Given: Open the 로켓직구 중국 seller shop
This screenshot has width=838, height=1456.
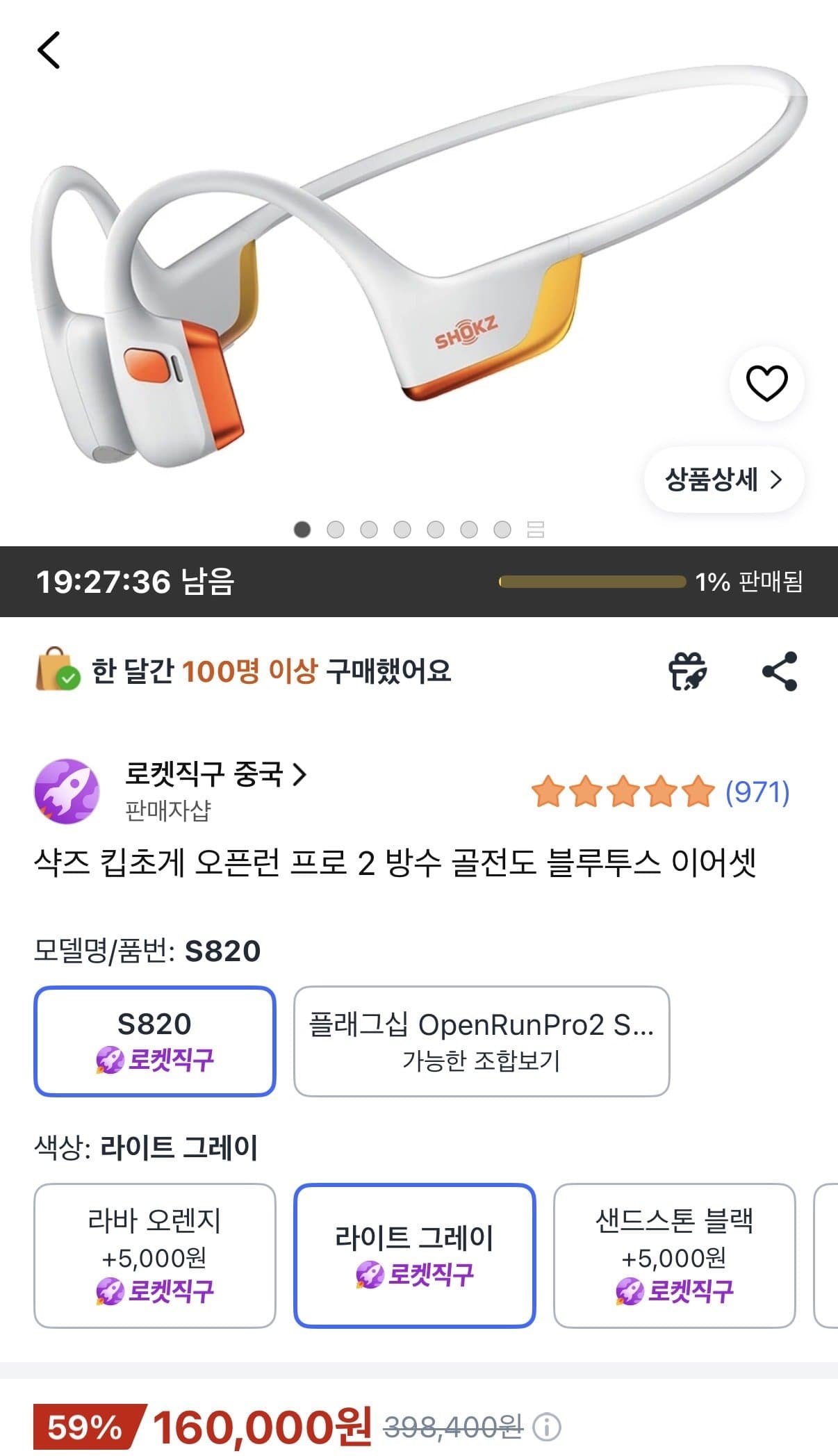Looking at the screenshot, I should pos(215,774).
